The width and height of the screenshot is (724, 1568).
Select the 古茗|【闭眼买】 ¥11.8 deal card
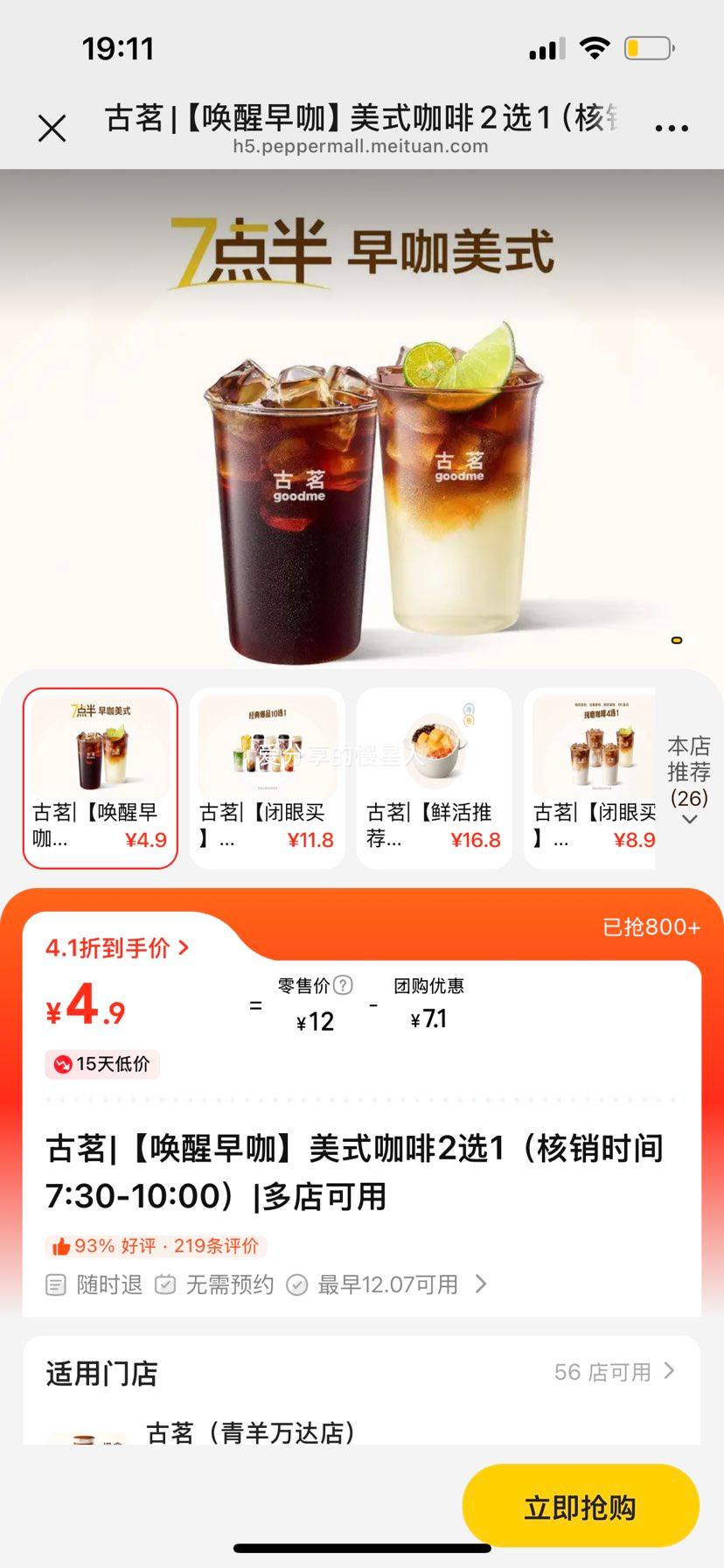[x=266, y=775]
